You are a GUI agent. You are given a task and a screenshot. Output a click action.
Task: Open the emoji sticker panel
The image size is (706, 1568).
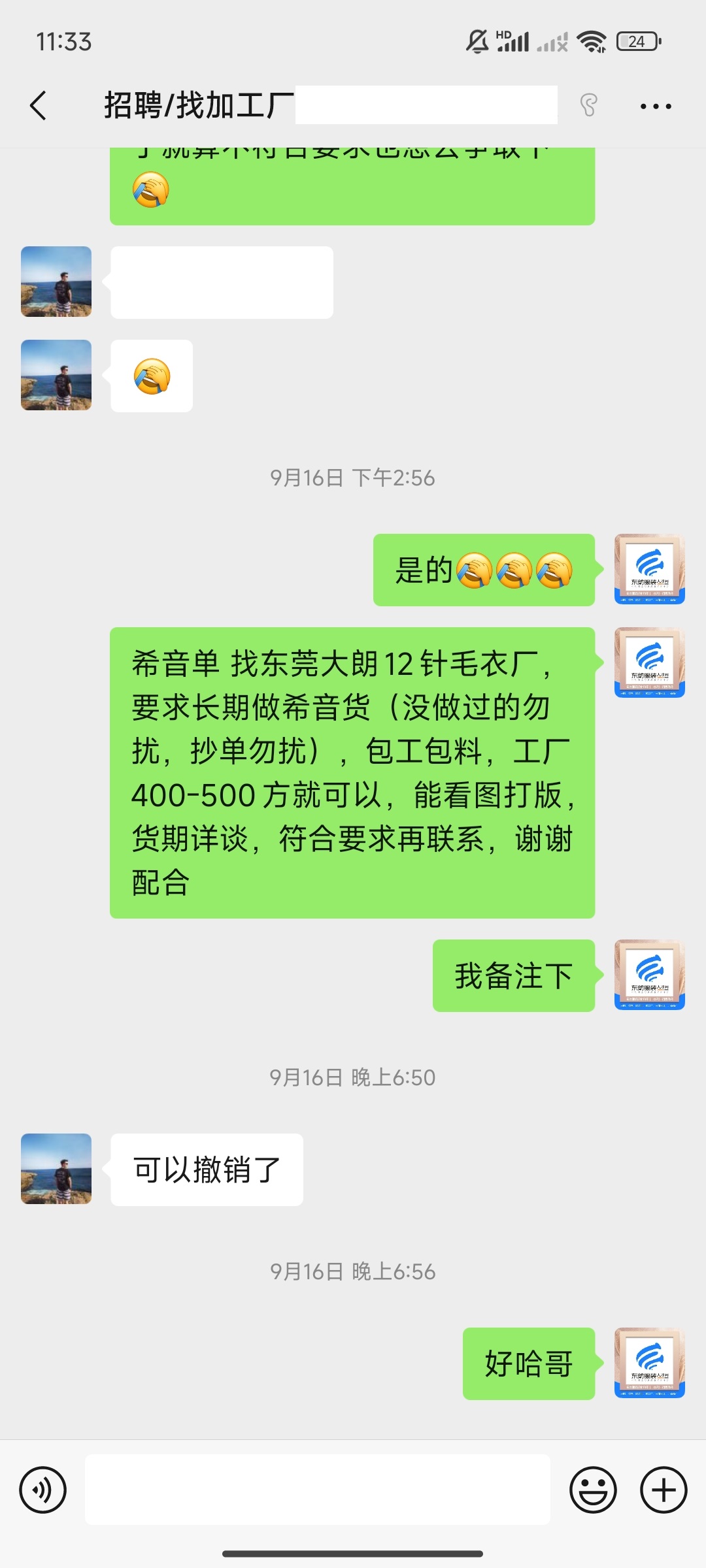click(593, 1490)
